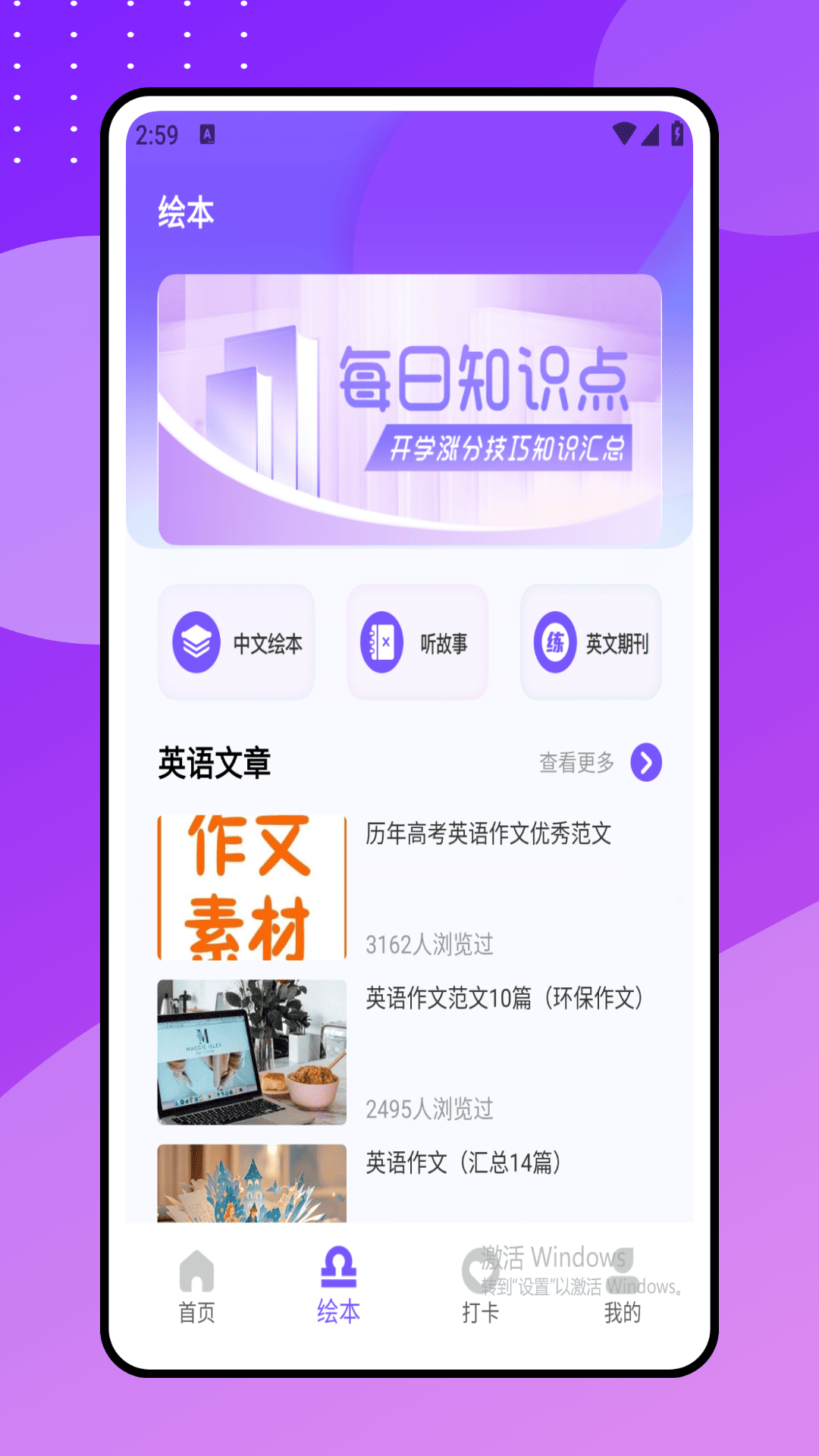Screen dimensions: 819x1456
Task: Open article 英语作文（汇总14篇）
Action: 463,1163
